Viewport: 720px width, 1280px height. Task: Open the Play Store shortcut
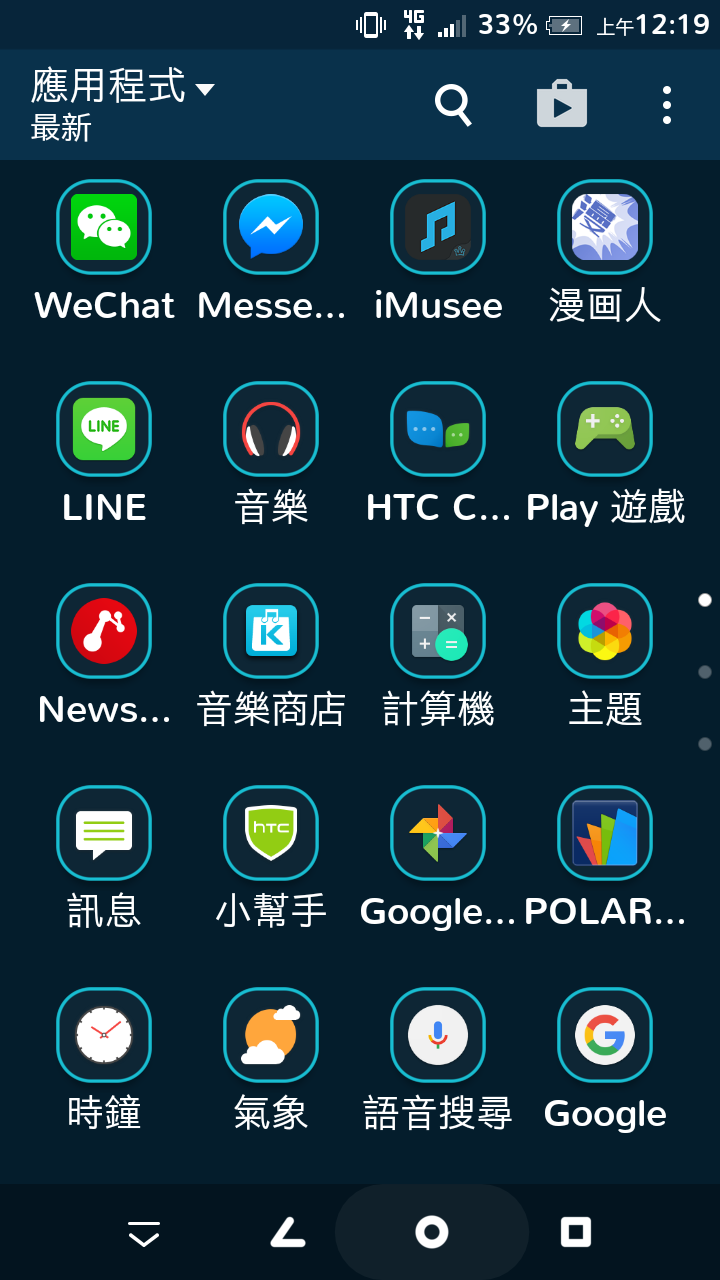tap(562, 104)
